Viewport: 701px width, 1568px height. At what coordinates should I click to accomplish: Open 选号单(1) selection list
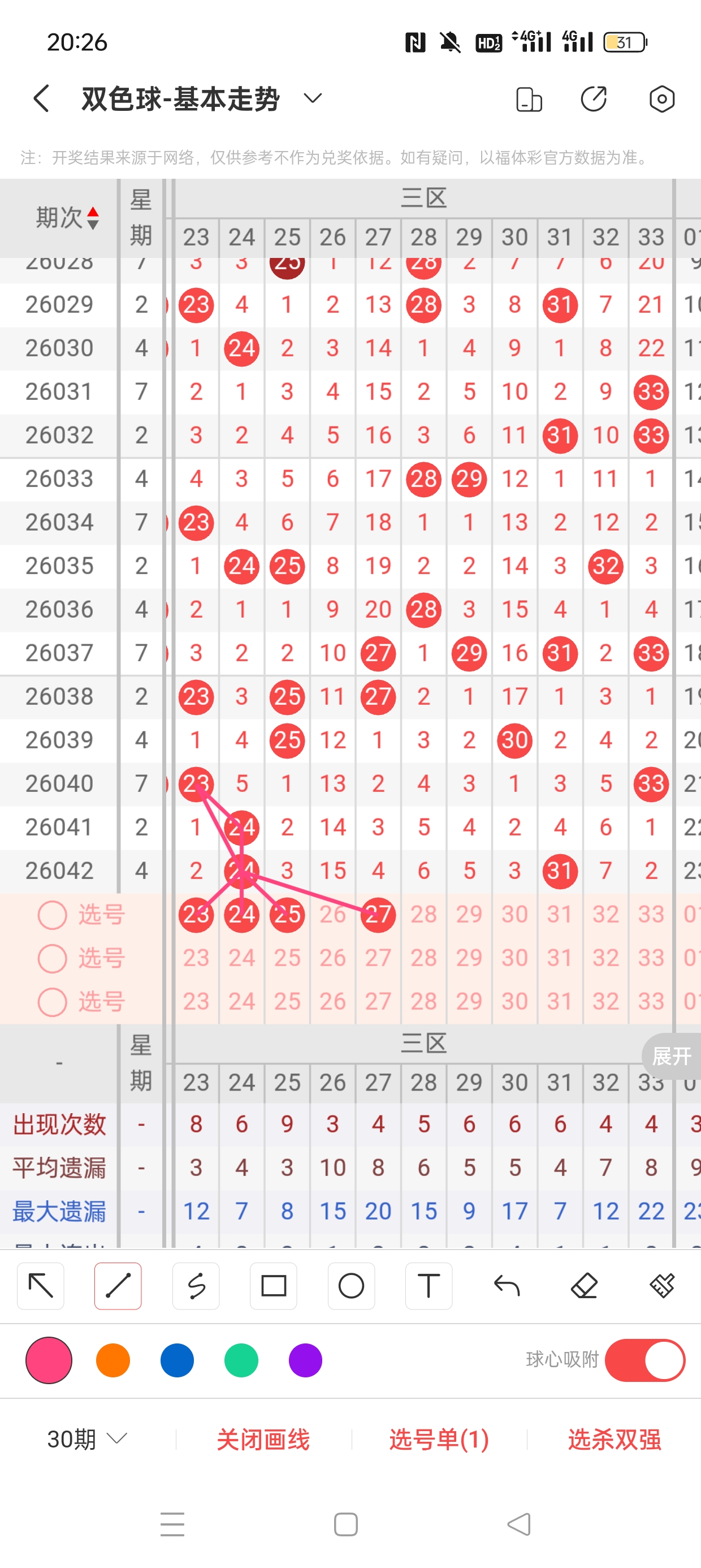pos(439,1440)
